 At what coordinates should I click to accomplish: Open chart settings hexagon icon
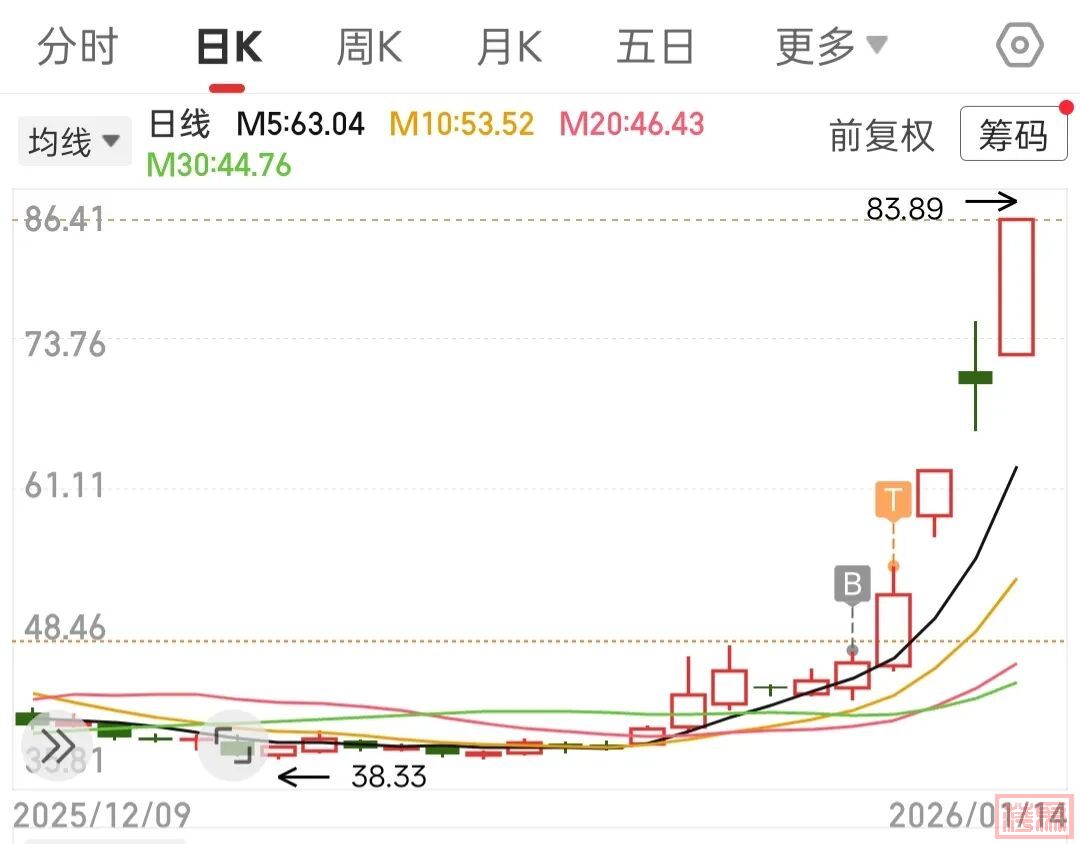(1019, 46)
